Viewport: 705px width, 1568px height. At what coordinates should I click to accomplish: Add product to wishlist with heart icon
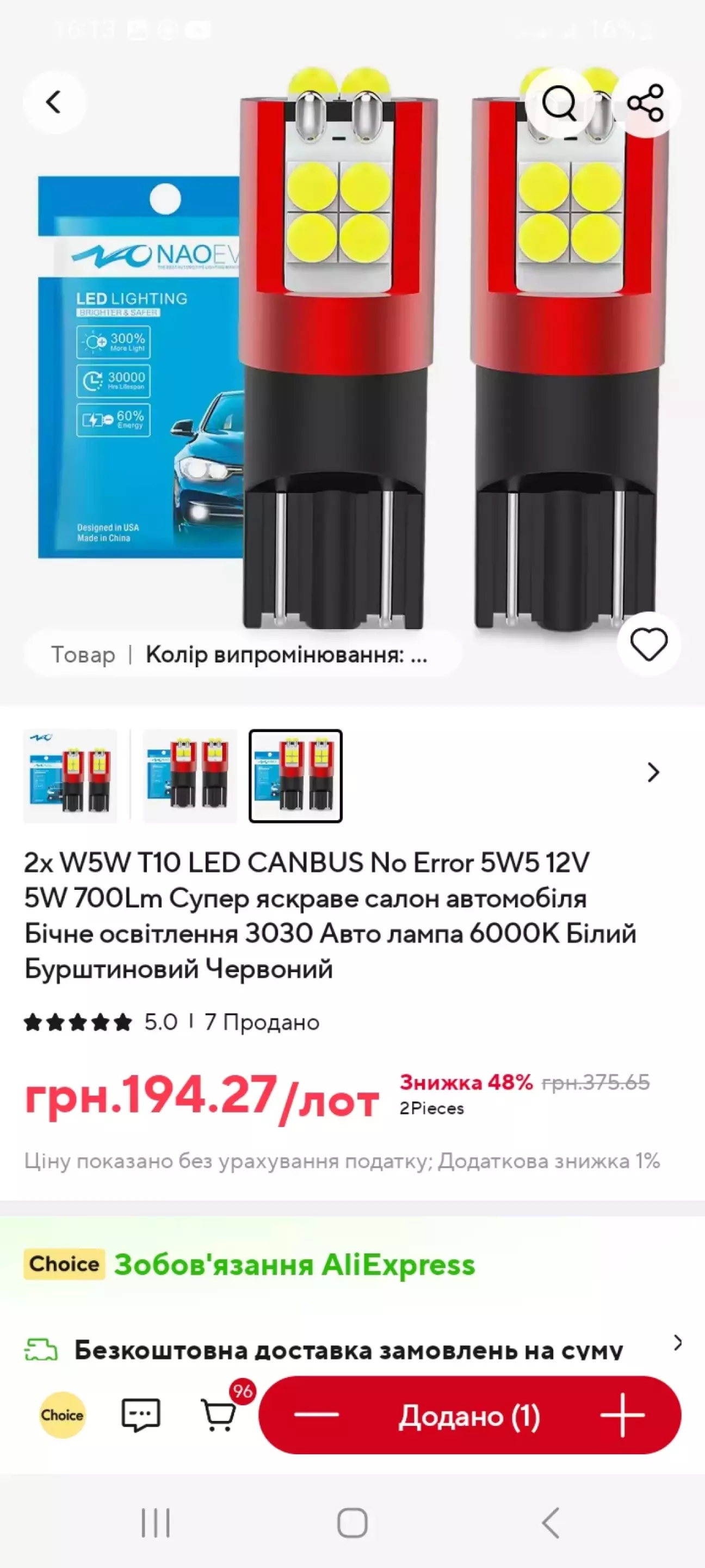click(648, 644)
